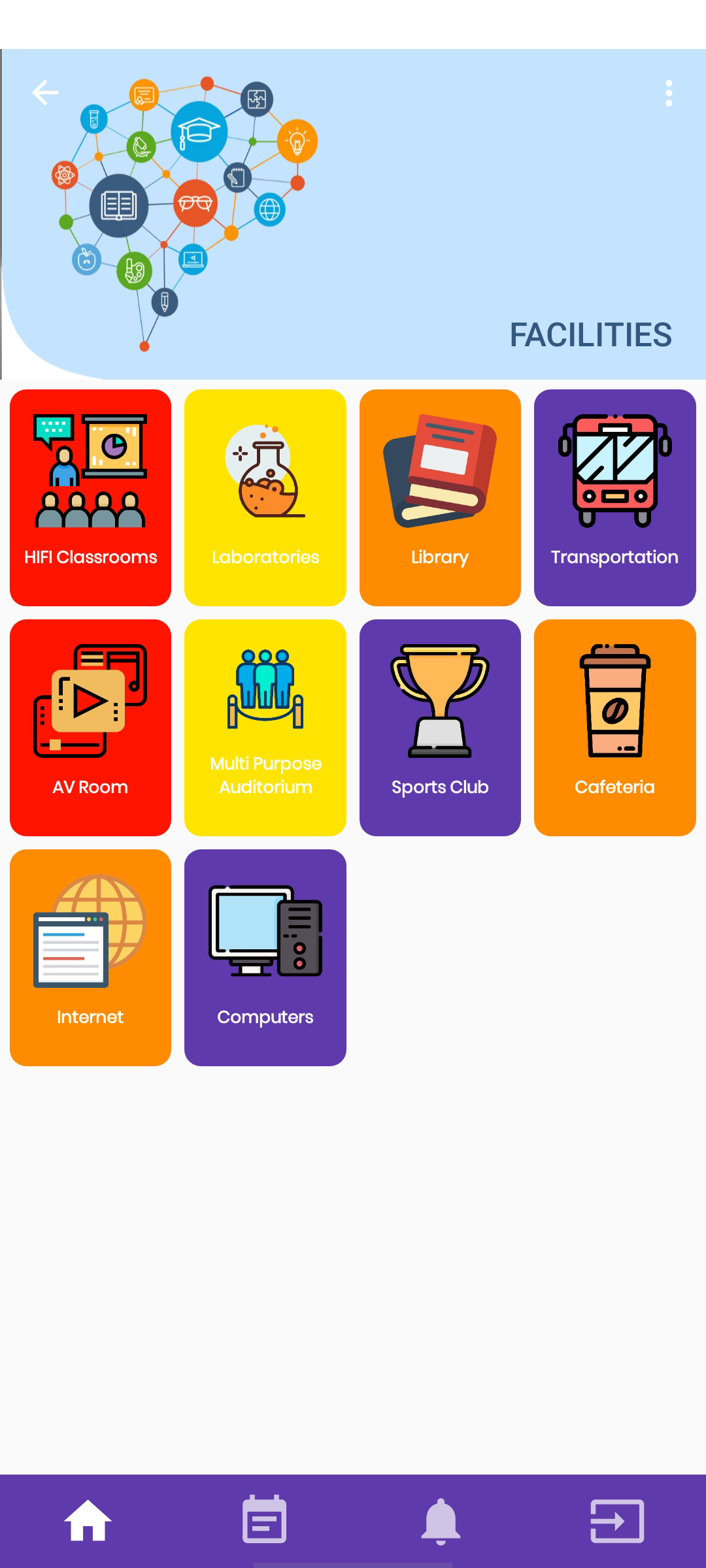The image size is (706, 1568).
Task: Go back using the arrow icon
Action: (45, 93)
